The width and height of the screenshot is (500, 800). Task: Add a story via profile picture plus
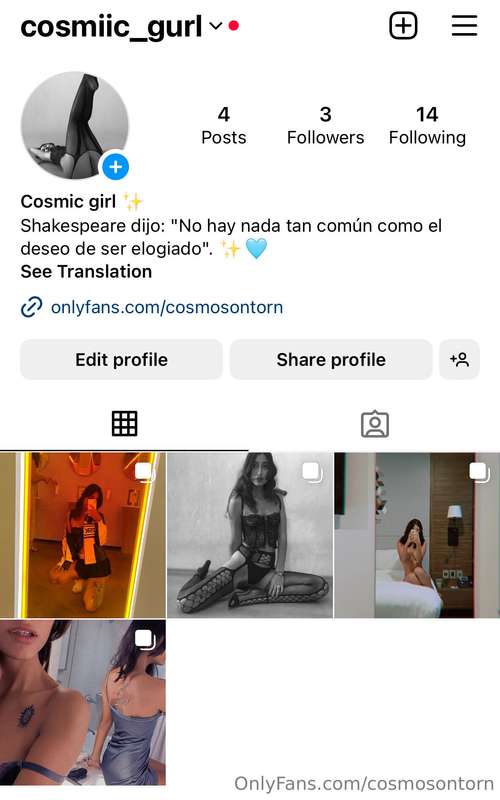[x=116, y=167]
